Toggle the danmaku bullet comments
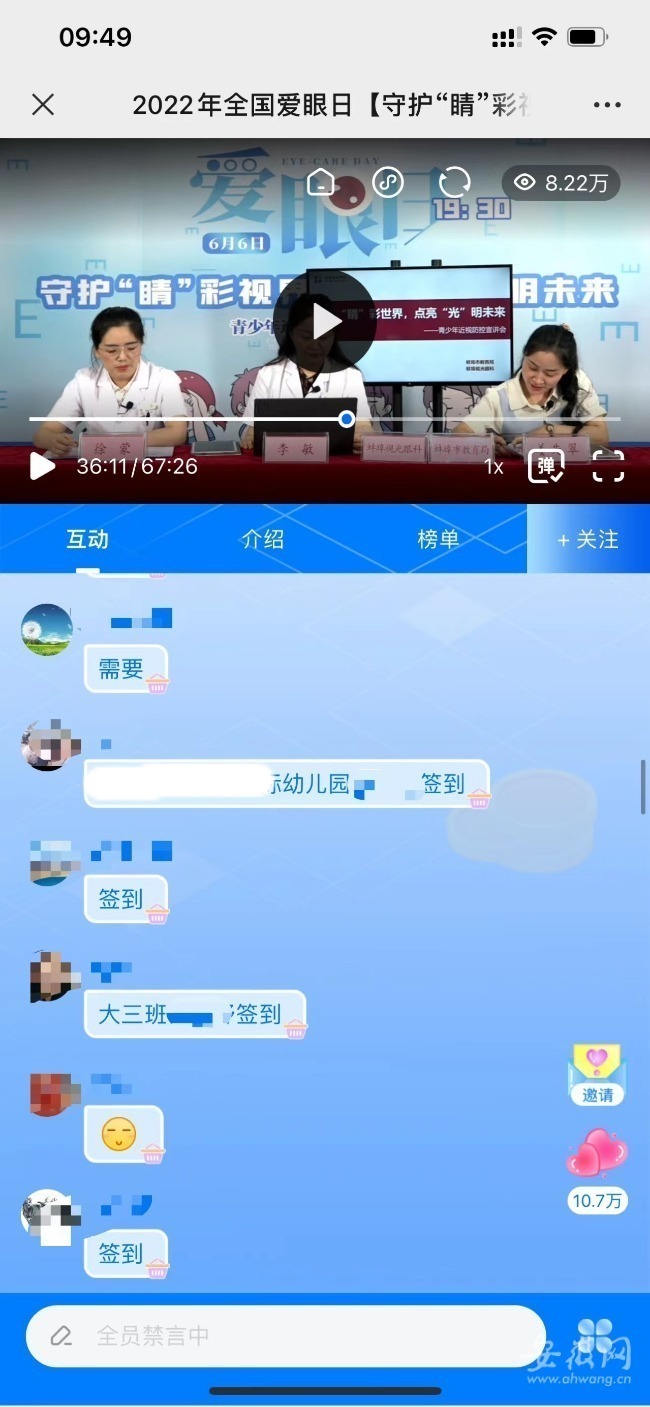The height and width of the screenshot is (1407, 650). coord(547,466)
